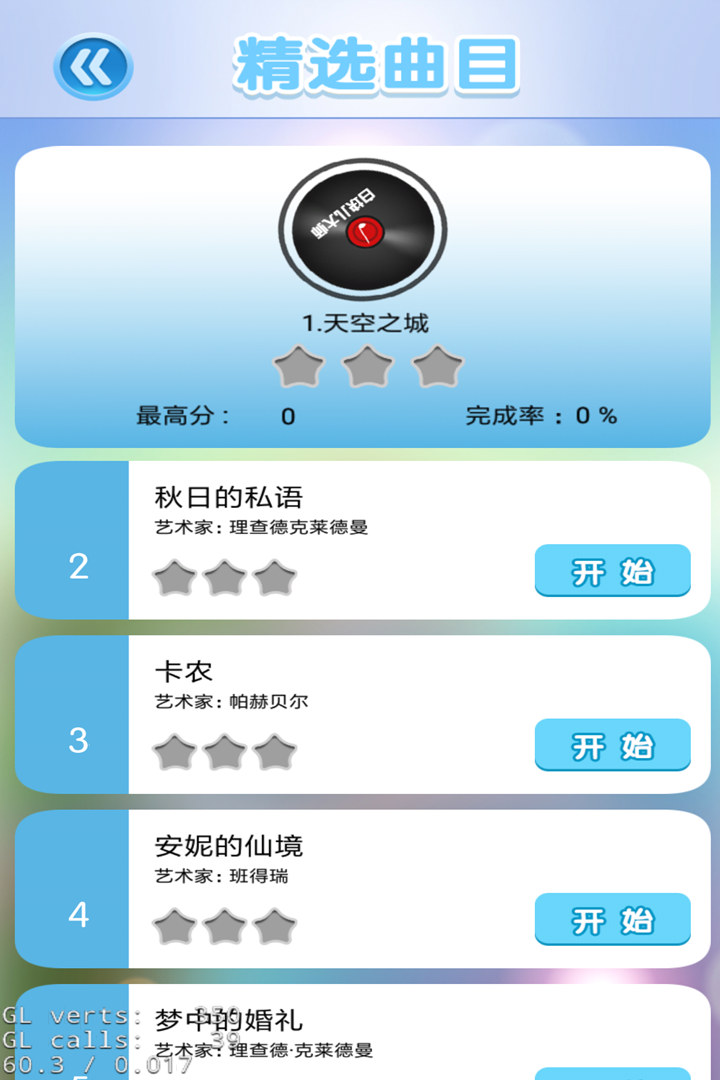Click the 最高分 high score value
Image resolution: width=720 pixels, height=1080 pixels.
tap(289, 414)
